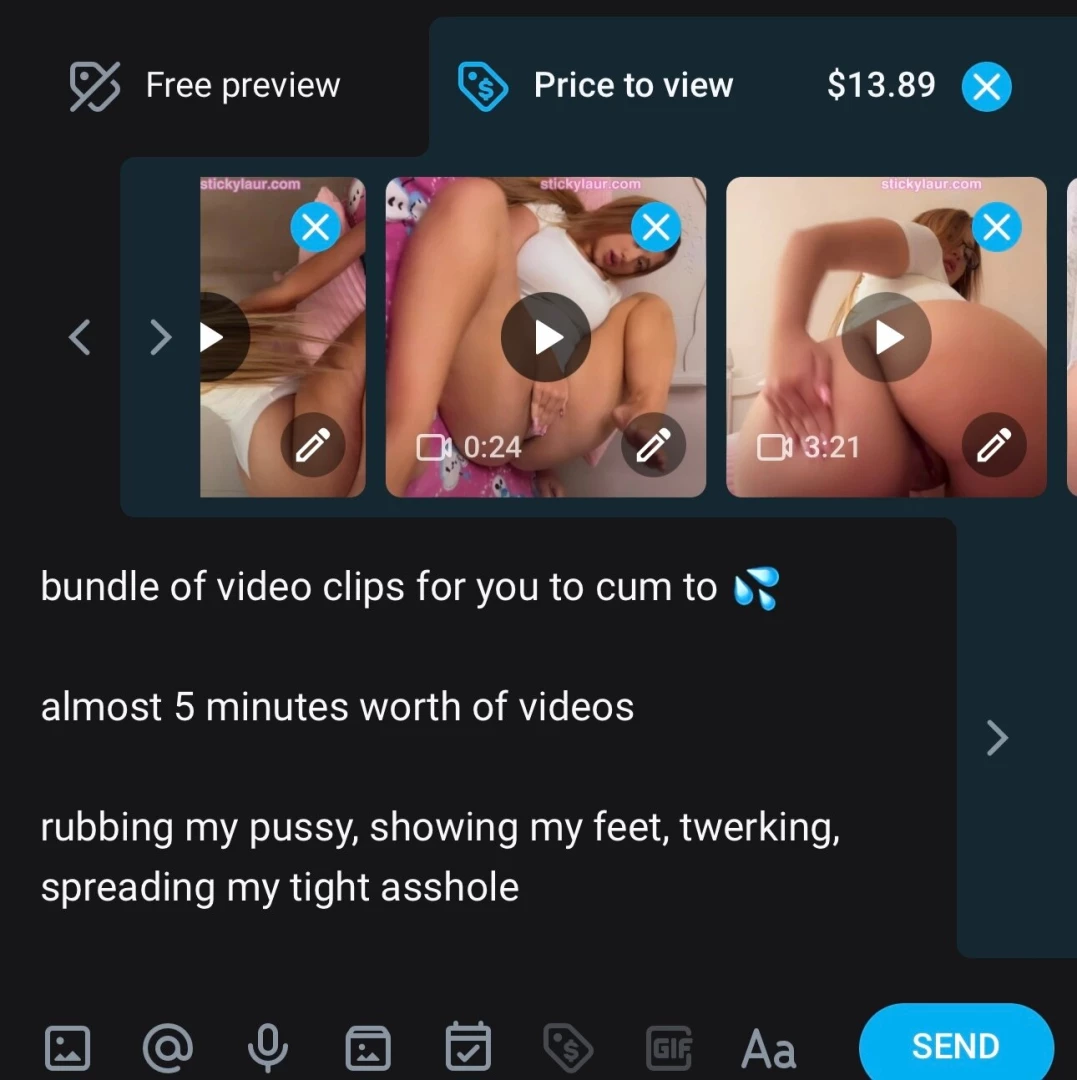The image size is (1077, 1080).
Task: Schedule the message with the calendar icon
Action: click(467, 1046)
